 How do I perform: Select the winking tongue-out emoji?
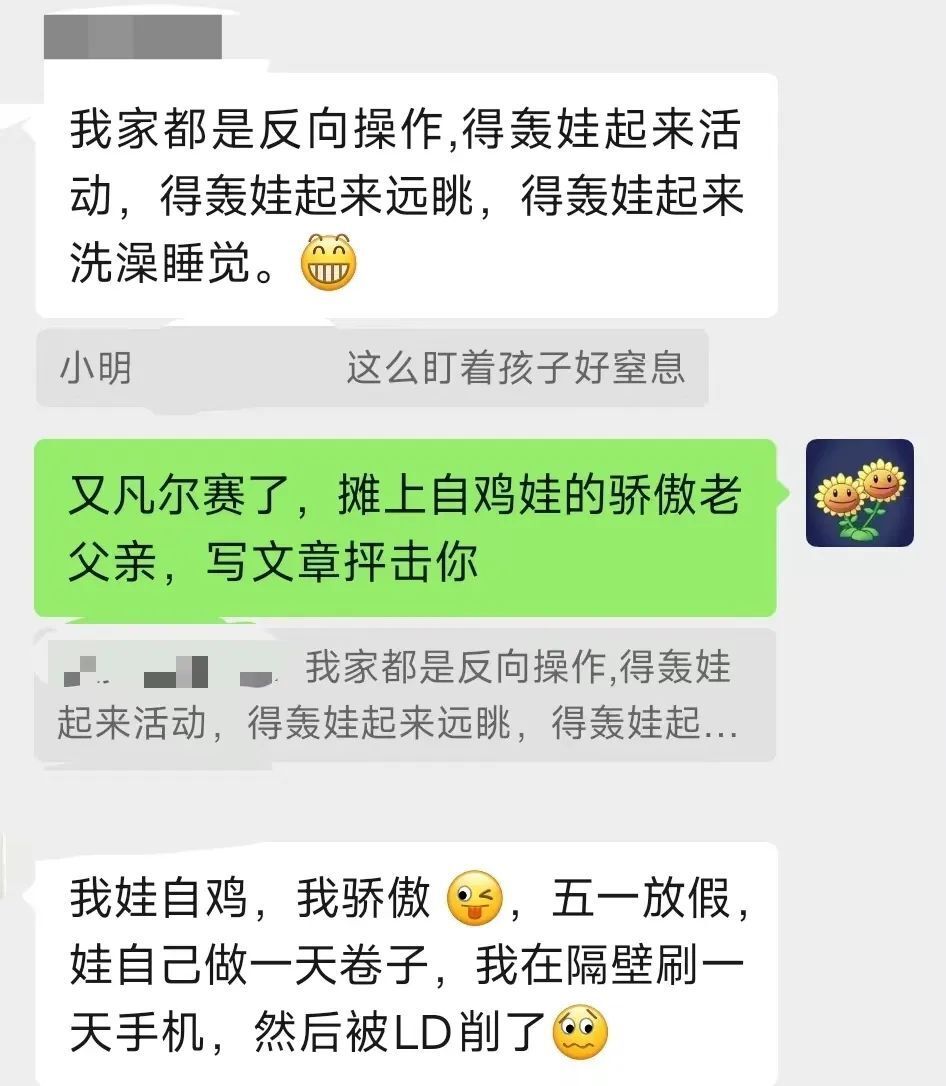(474, 904)
